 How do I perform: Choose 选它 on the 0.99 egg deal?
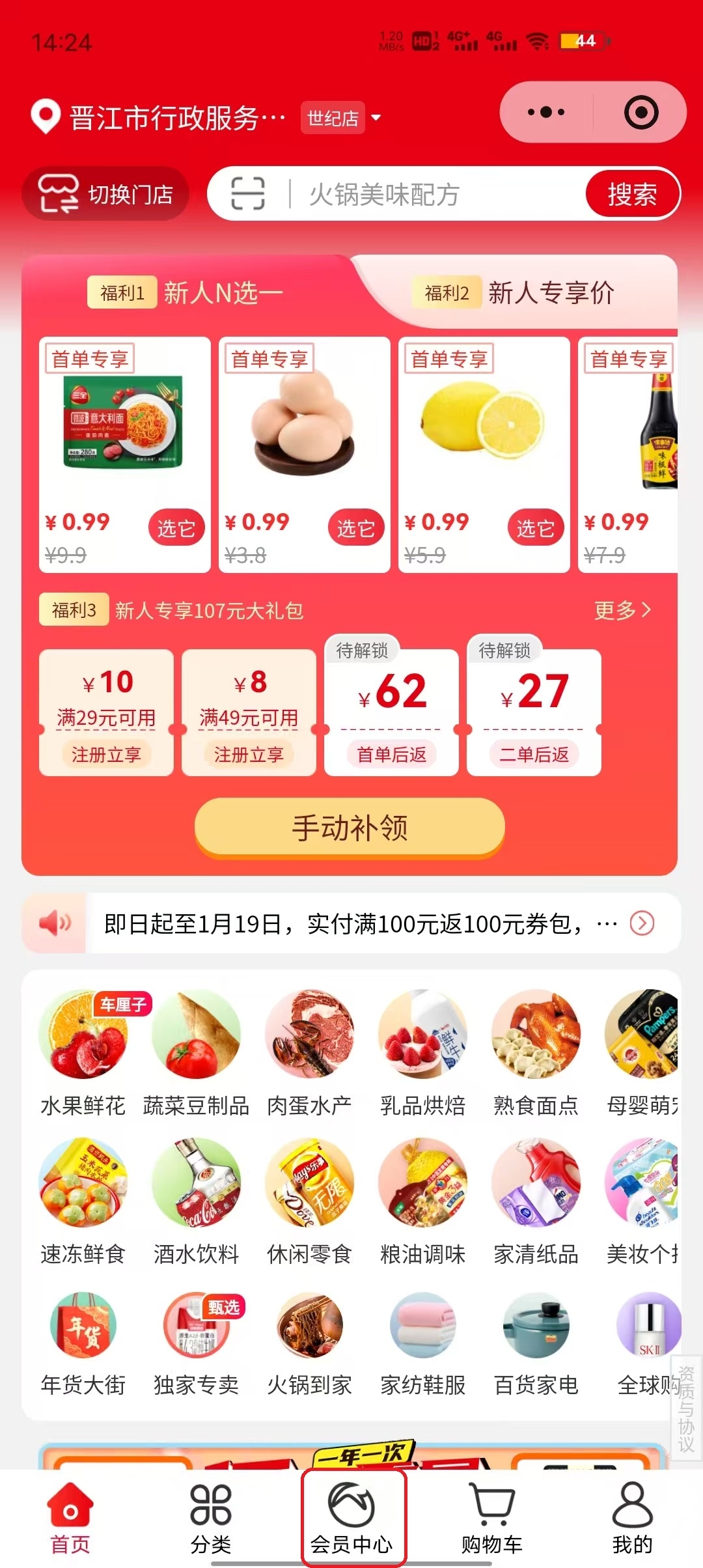(356, 527)
